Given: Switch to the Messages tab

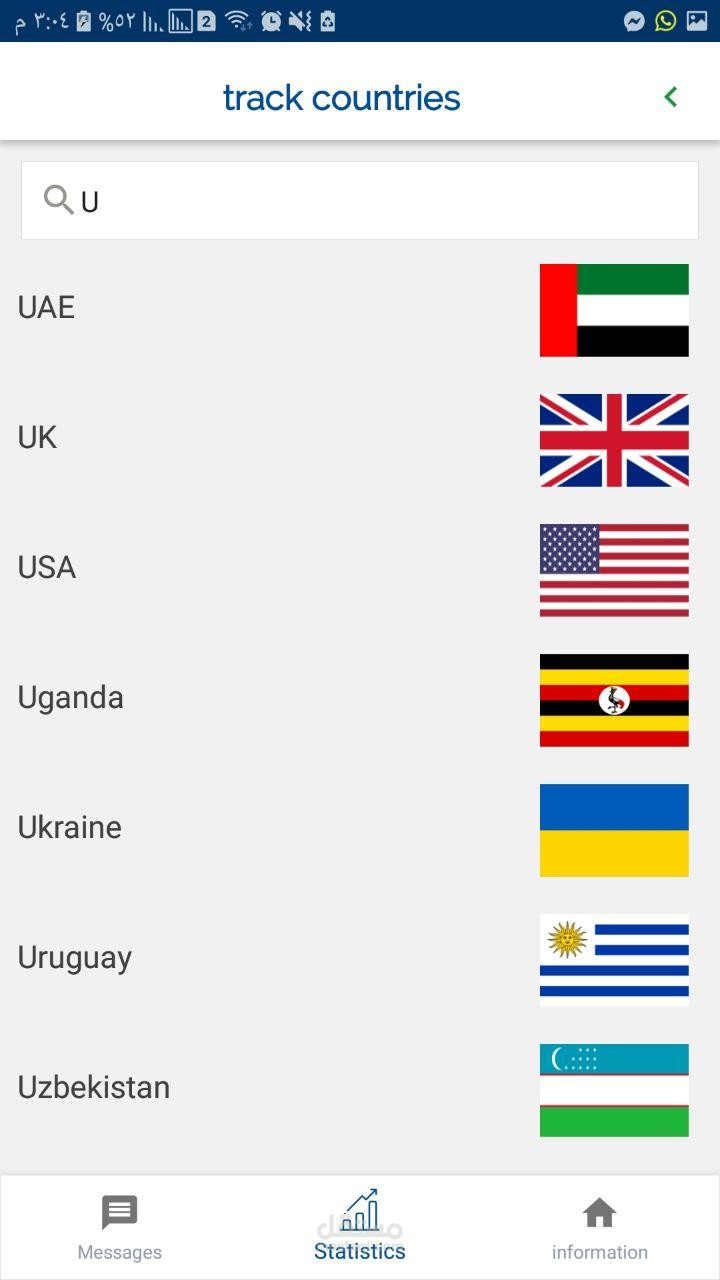Looking at the screenshot, I should pos(120,1228).
